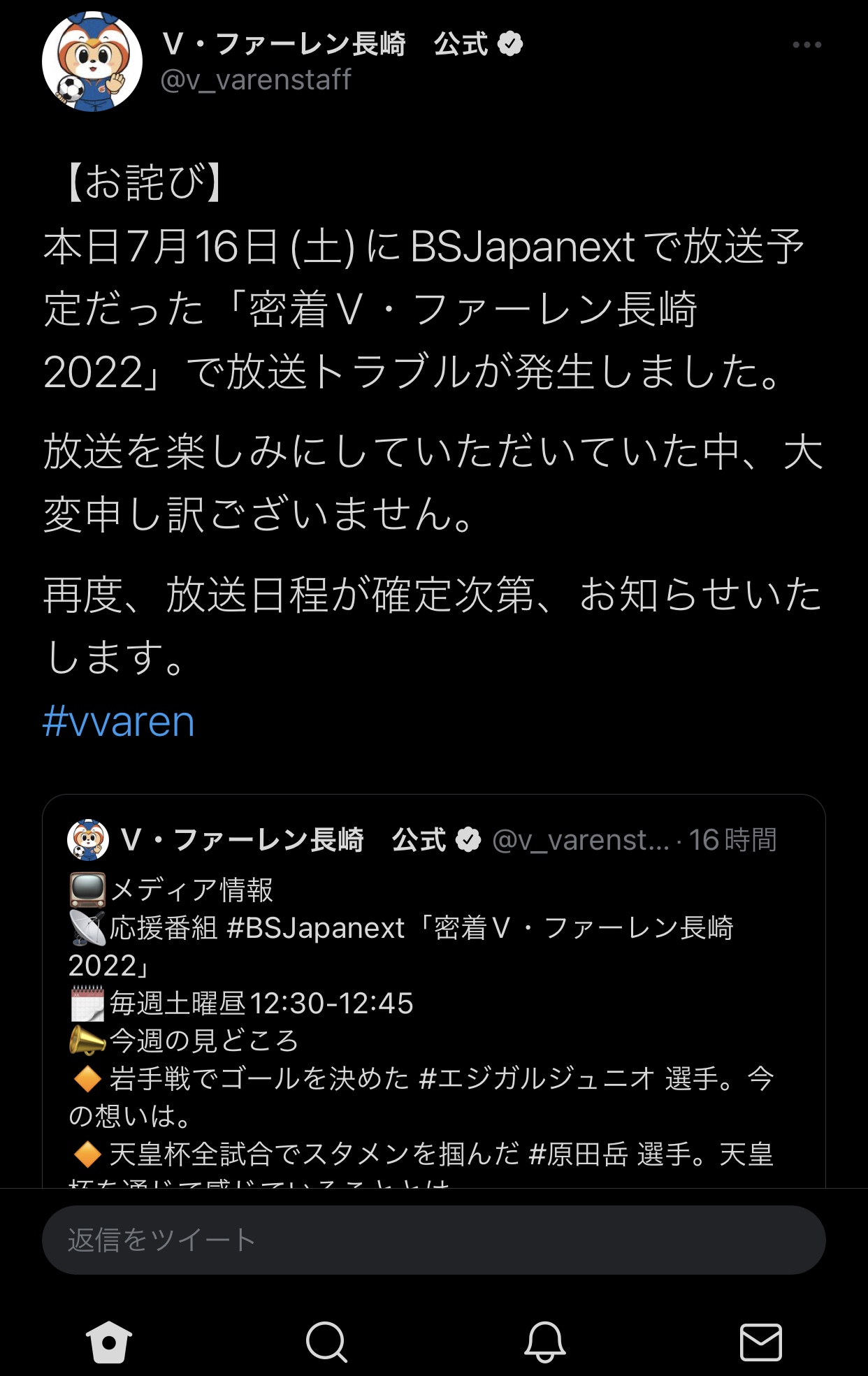This screenshot has width=868, height=1376.
Task: Open the quoted メディア情報 tweet
Action: [433, 1020]
